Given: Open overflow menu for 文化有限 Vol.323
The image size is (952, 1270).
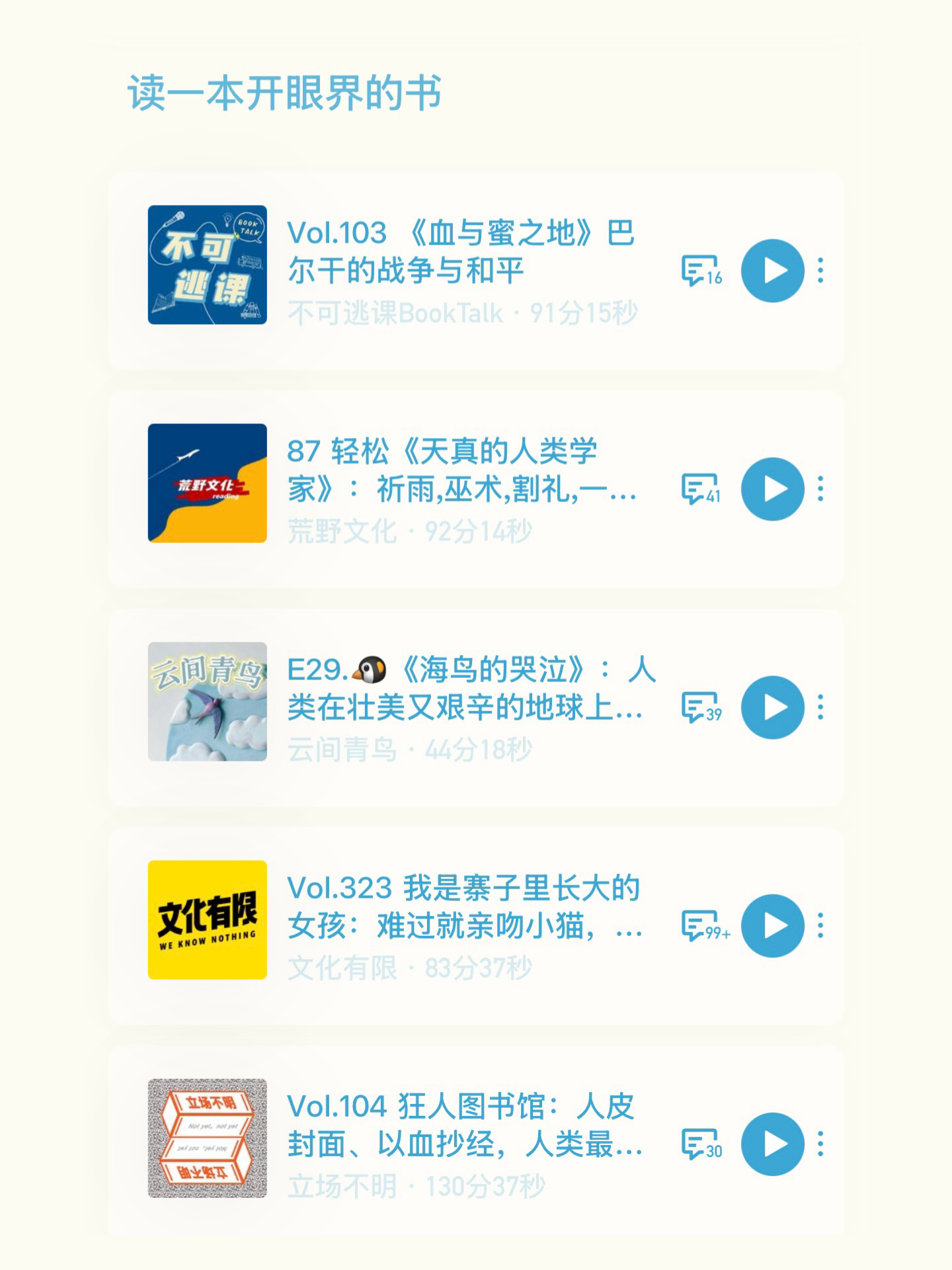Looking at the screenshot, I should (x=820, y=925).
